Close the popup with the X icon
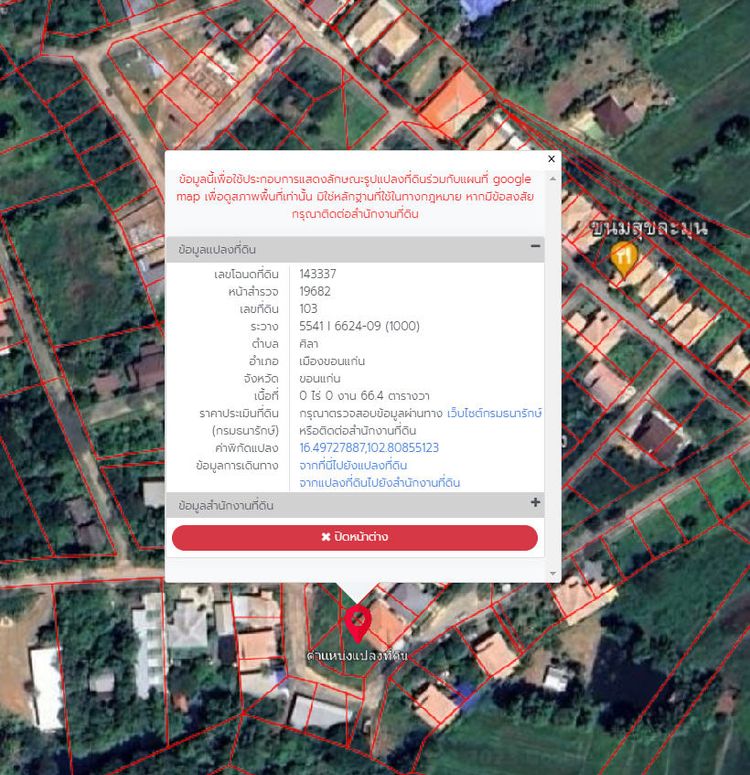The image size is (750, 775). (551, 159)
